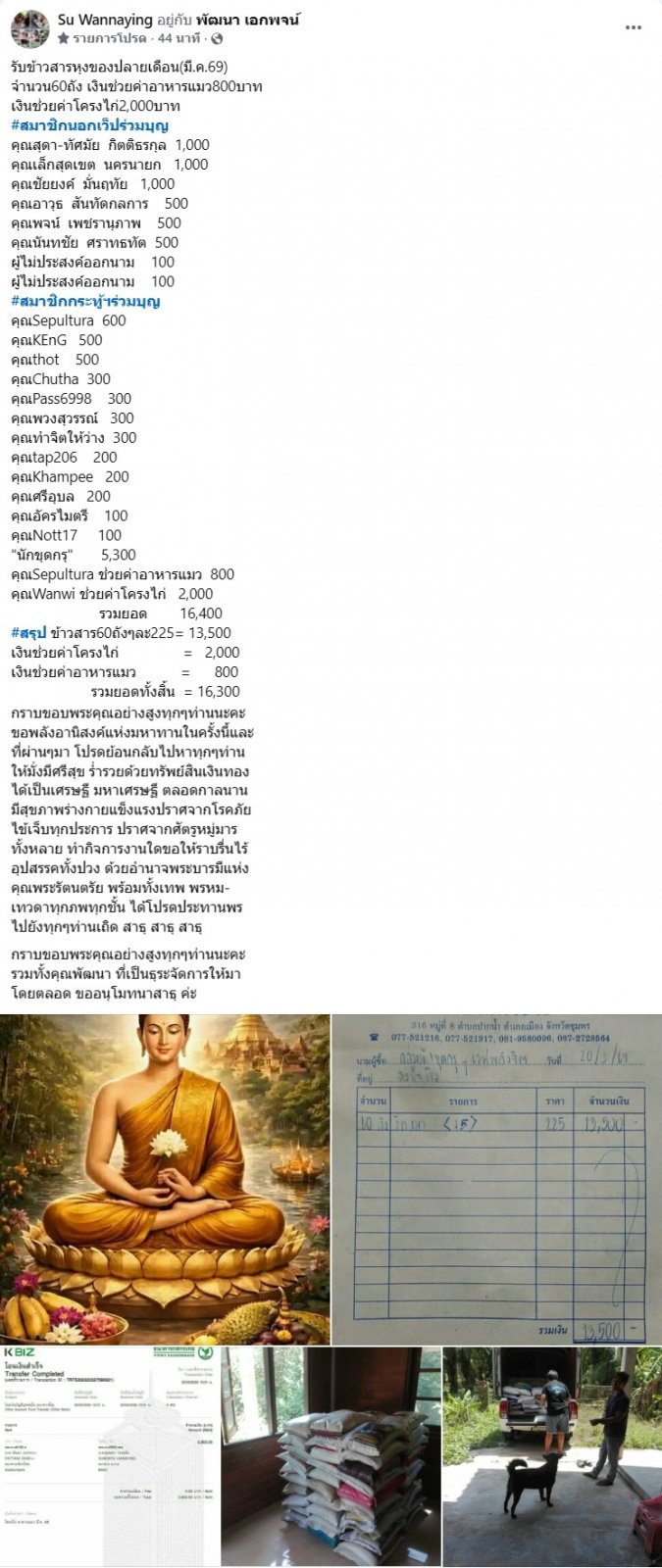Screen dimensions: 662x1568
Task: View the K BIZ transfer slip photo
Action: [109, 1456]
